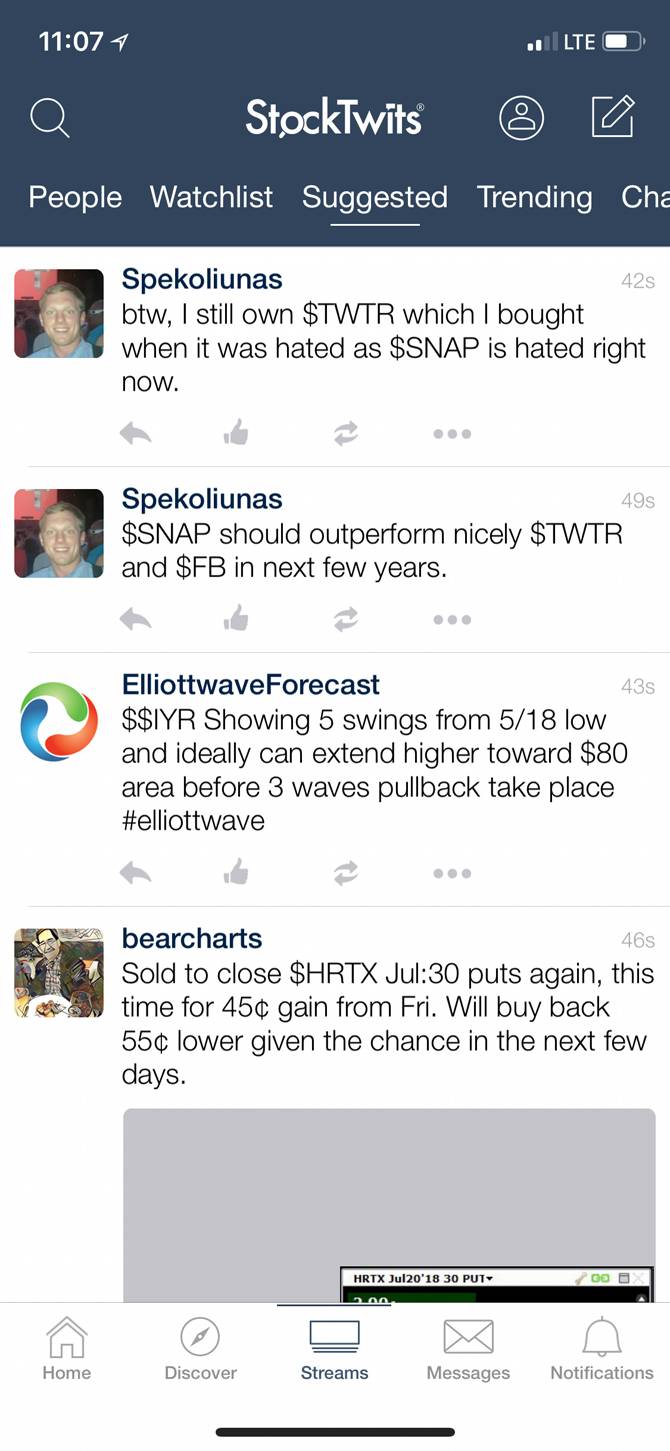670x1451 pixels.
Task: Open the profile account icon
Action: click(x=521, y=117)
